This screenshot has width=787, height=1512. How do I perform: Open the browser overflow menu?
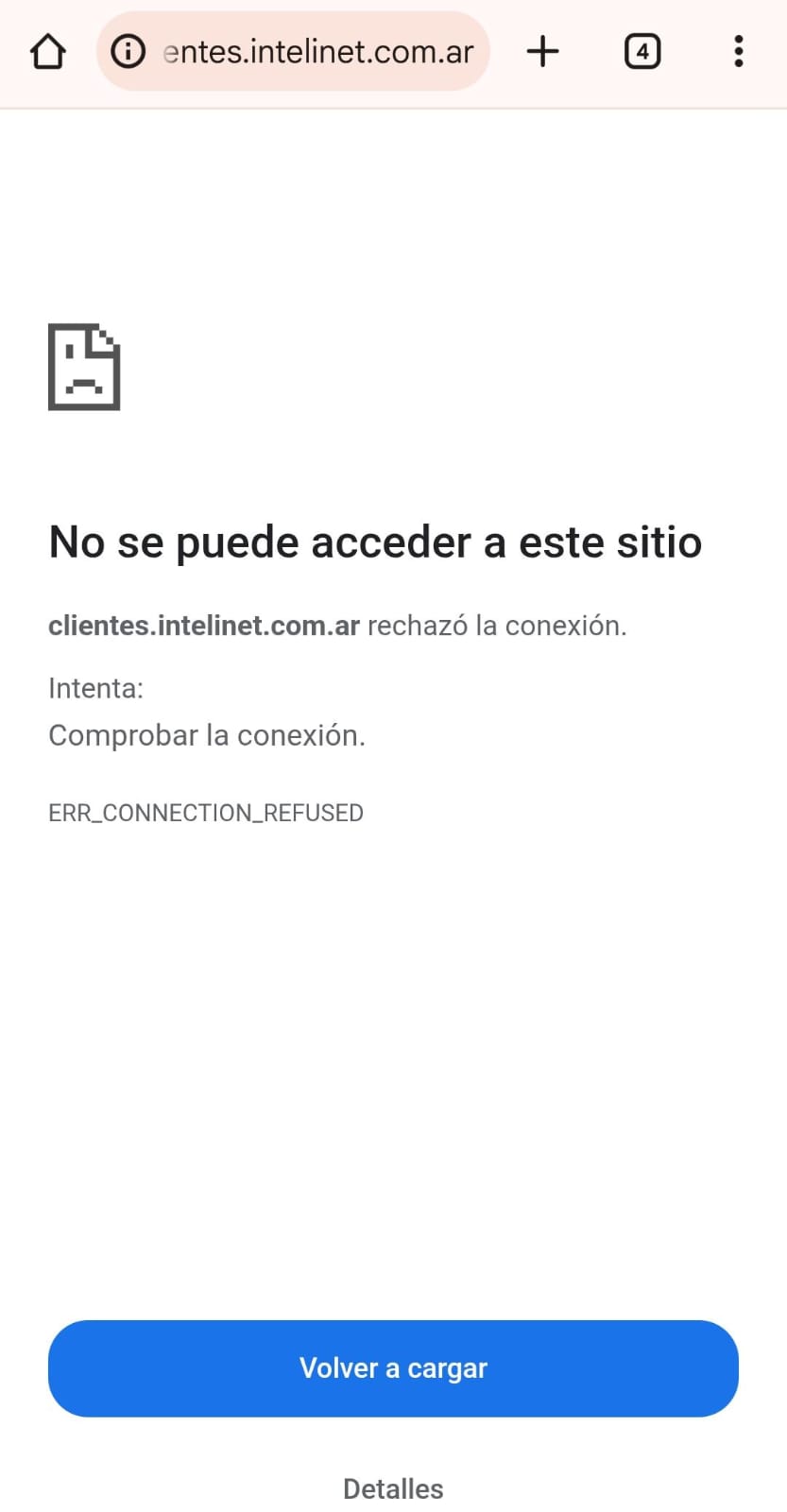point(739,51)
